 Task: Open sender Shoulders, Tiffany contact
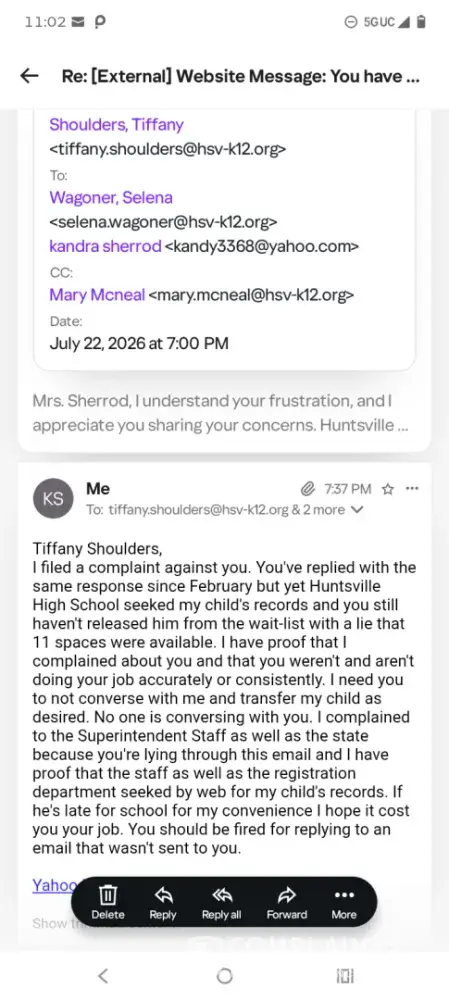(x=116, y=124)
